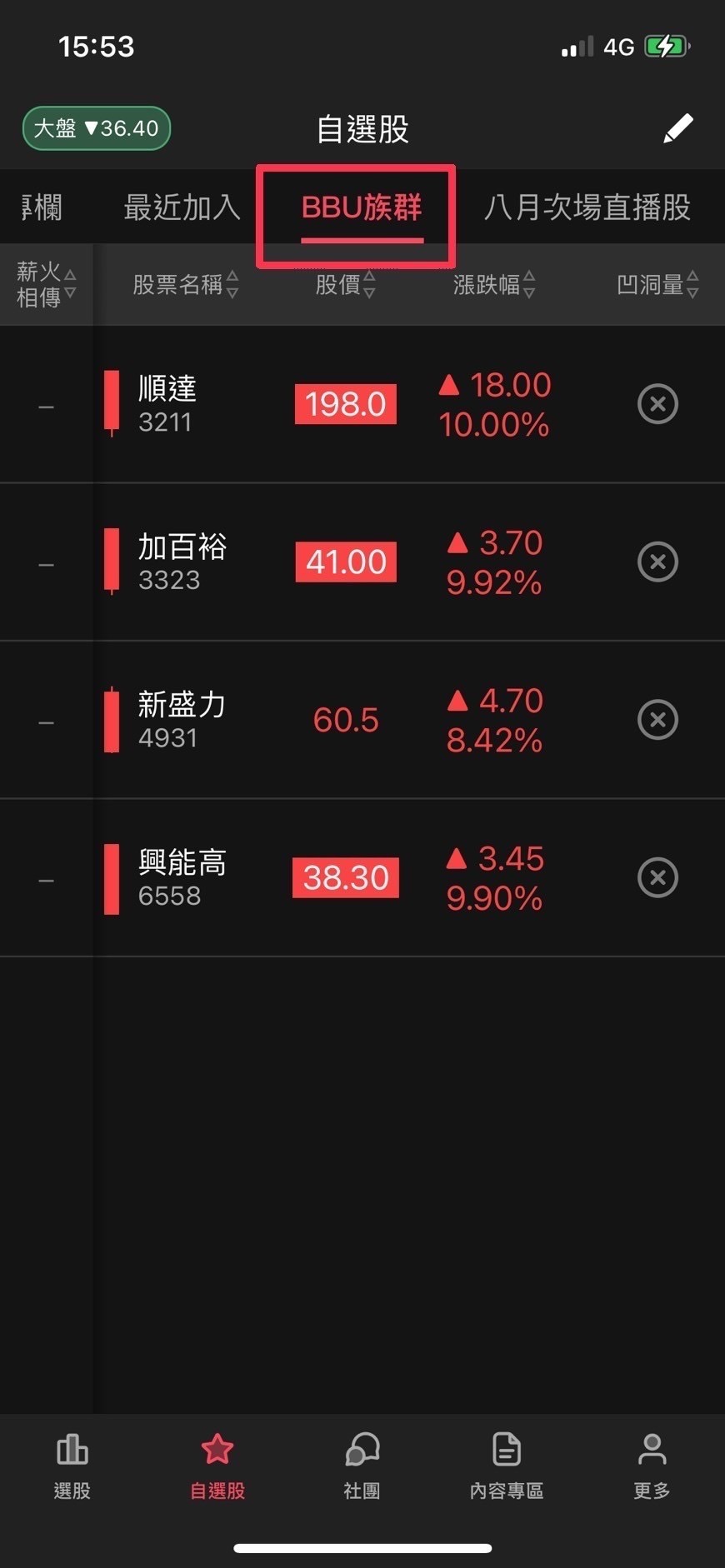Viewport: 725px width, 1568px height.
Task: Sort by 凹洞量 volume column
Action: click(x=656, y=285)
